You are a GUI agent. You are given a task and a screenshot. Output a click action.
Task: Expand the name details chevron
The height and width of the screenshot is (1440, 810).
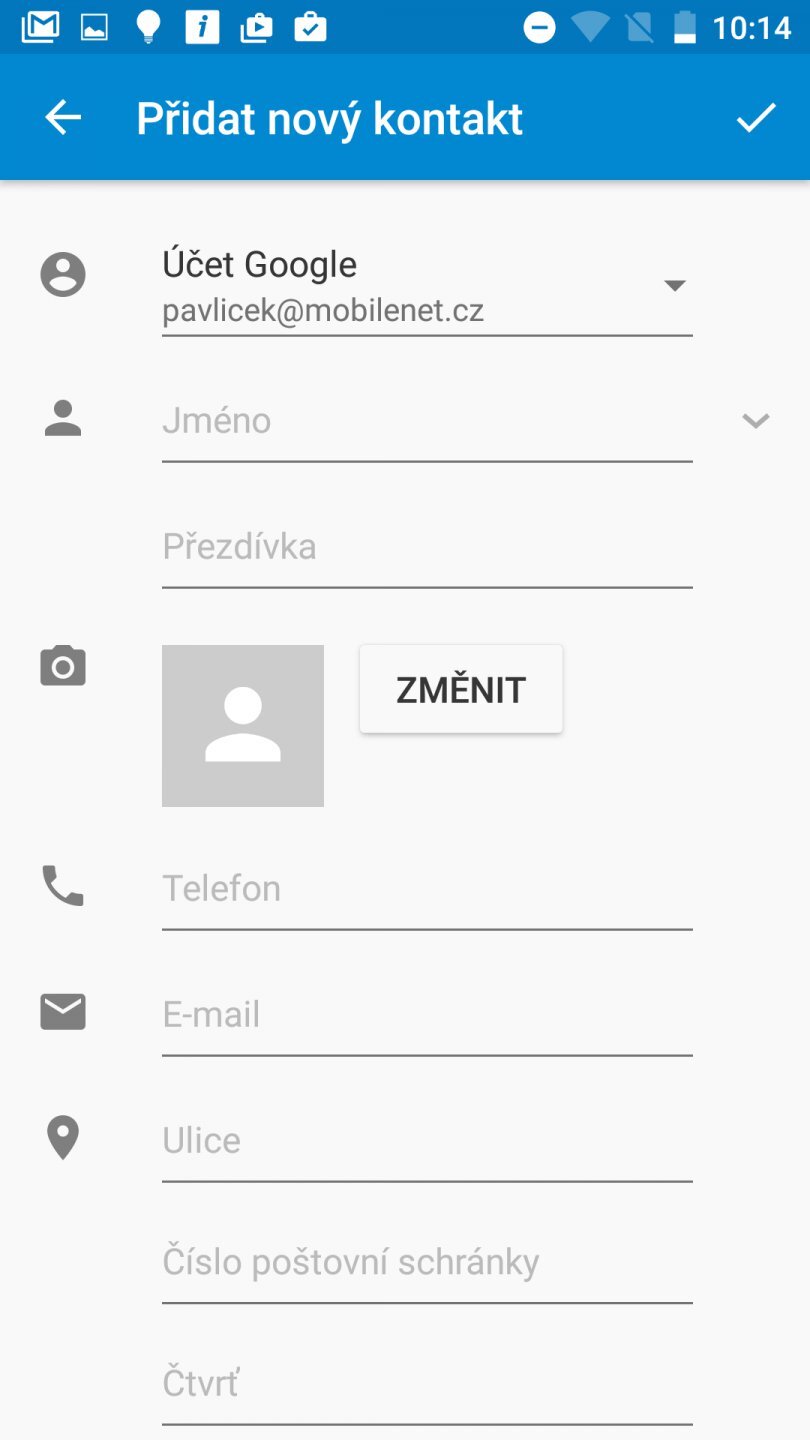point(755,420)
